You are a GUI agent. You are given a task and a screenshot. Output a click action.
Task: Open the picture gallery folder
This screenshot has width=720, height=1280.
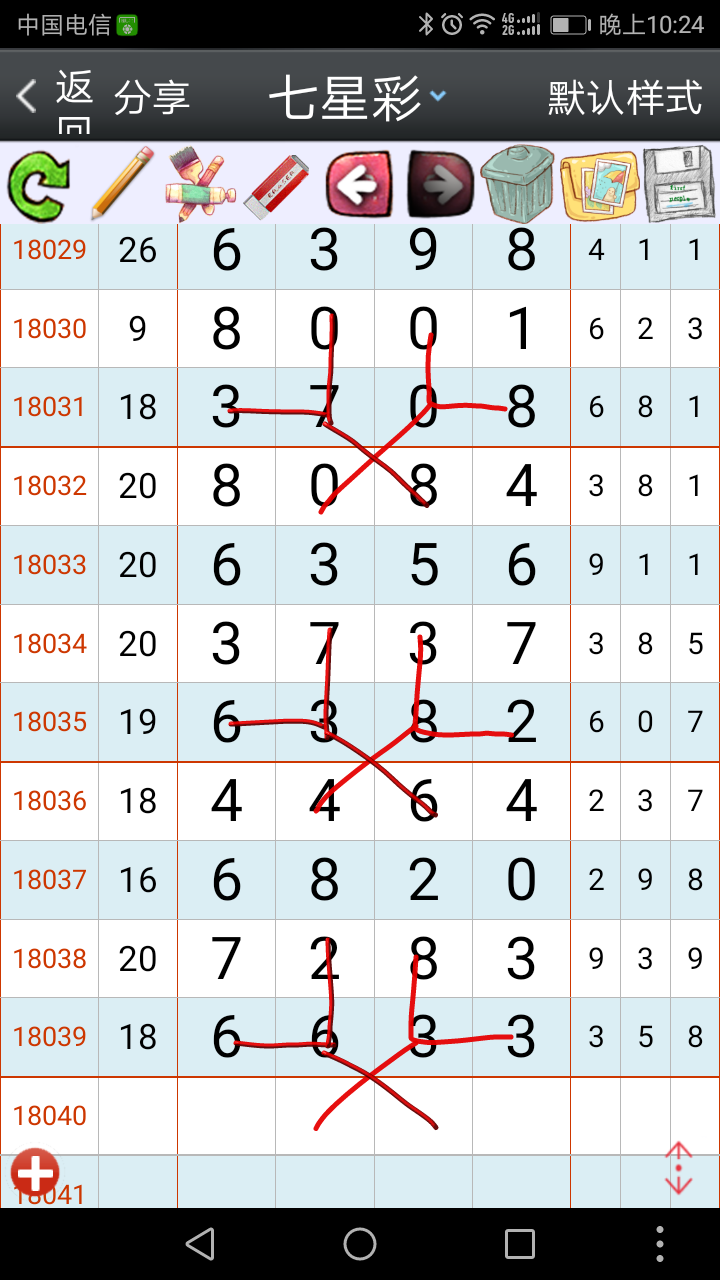(x=598, y=185)
